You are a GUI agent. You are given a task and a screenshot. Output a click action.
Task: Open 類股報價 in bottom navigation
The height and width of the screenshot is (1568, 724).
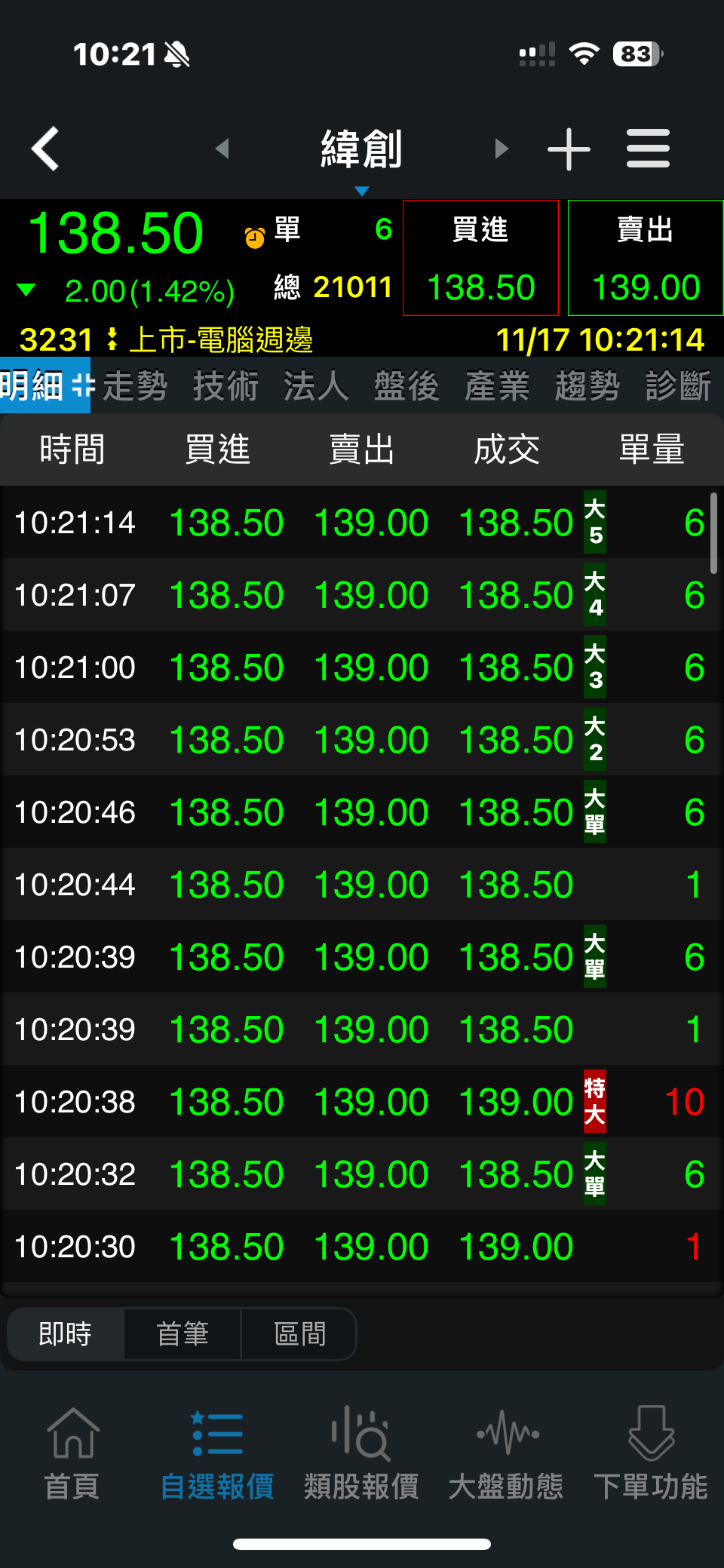pos(361,1453)
